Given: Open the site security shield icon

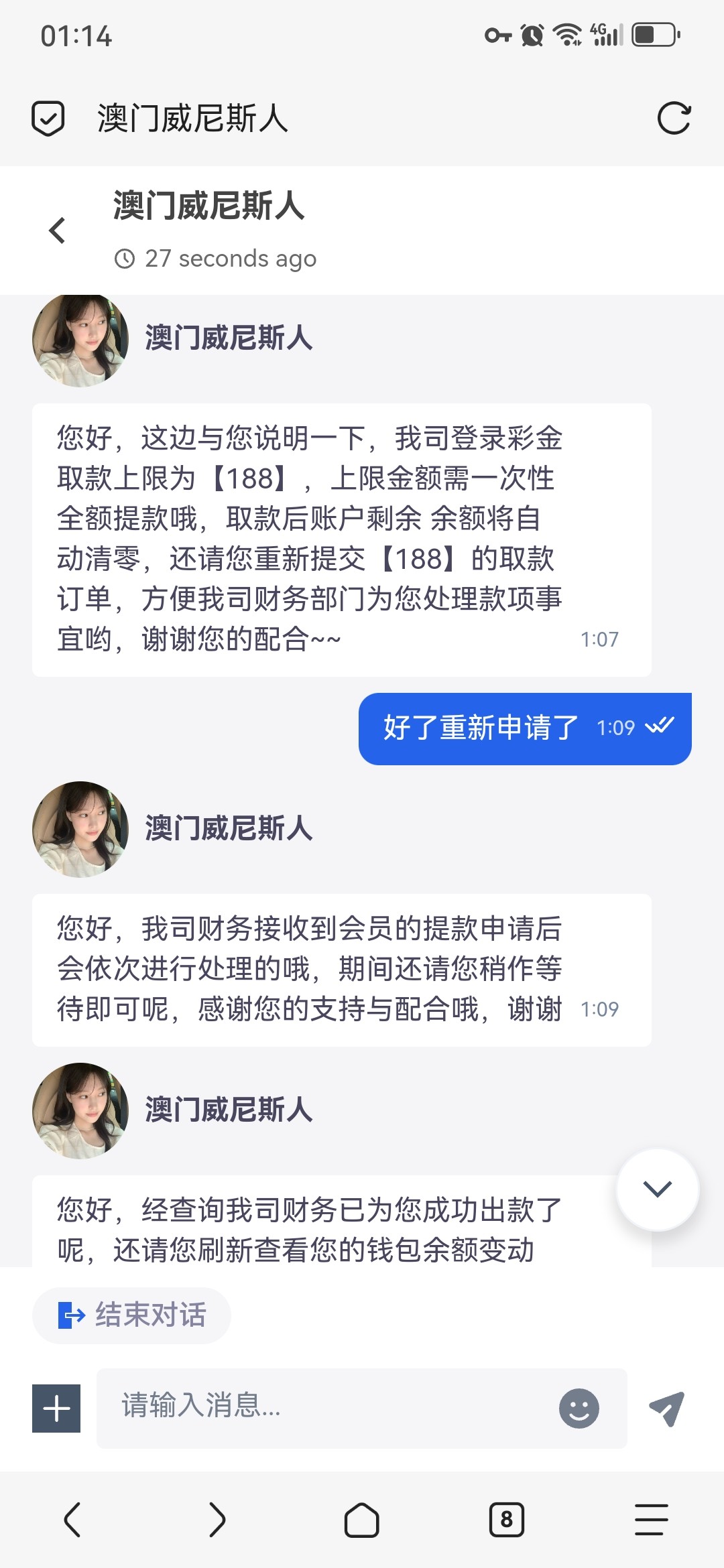Looking at the screenshot, I should point(48,119).
